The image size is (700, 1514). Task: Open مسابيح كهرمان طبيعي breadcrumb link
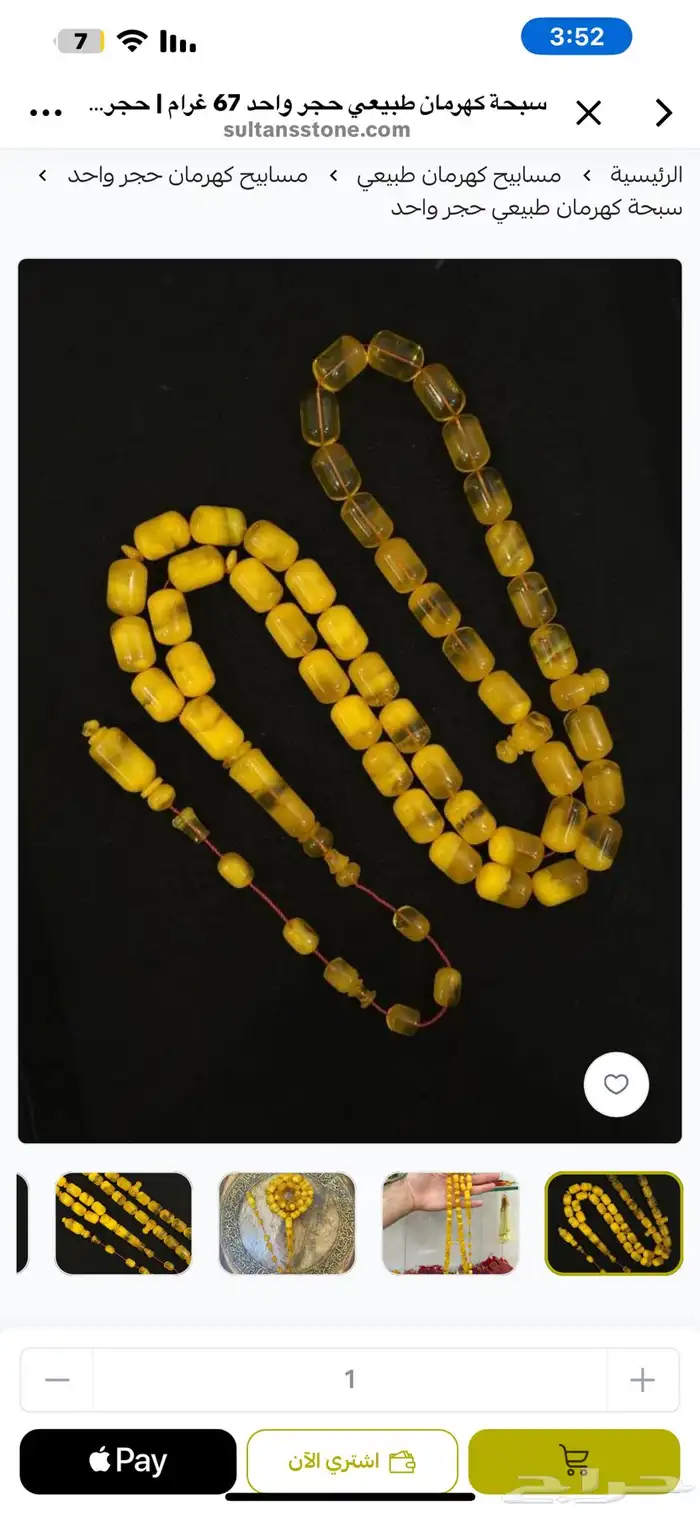(459, 176)
